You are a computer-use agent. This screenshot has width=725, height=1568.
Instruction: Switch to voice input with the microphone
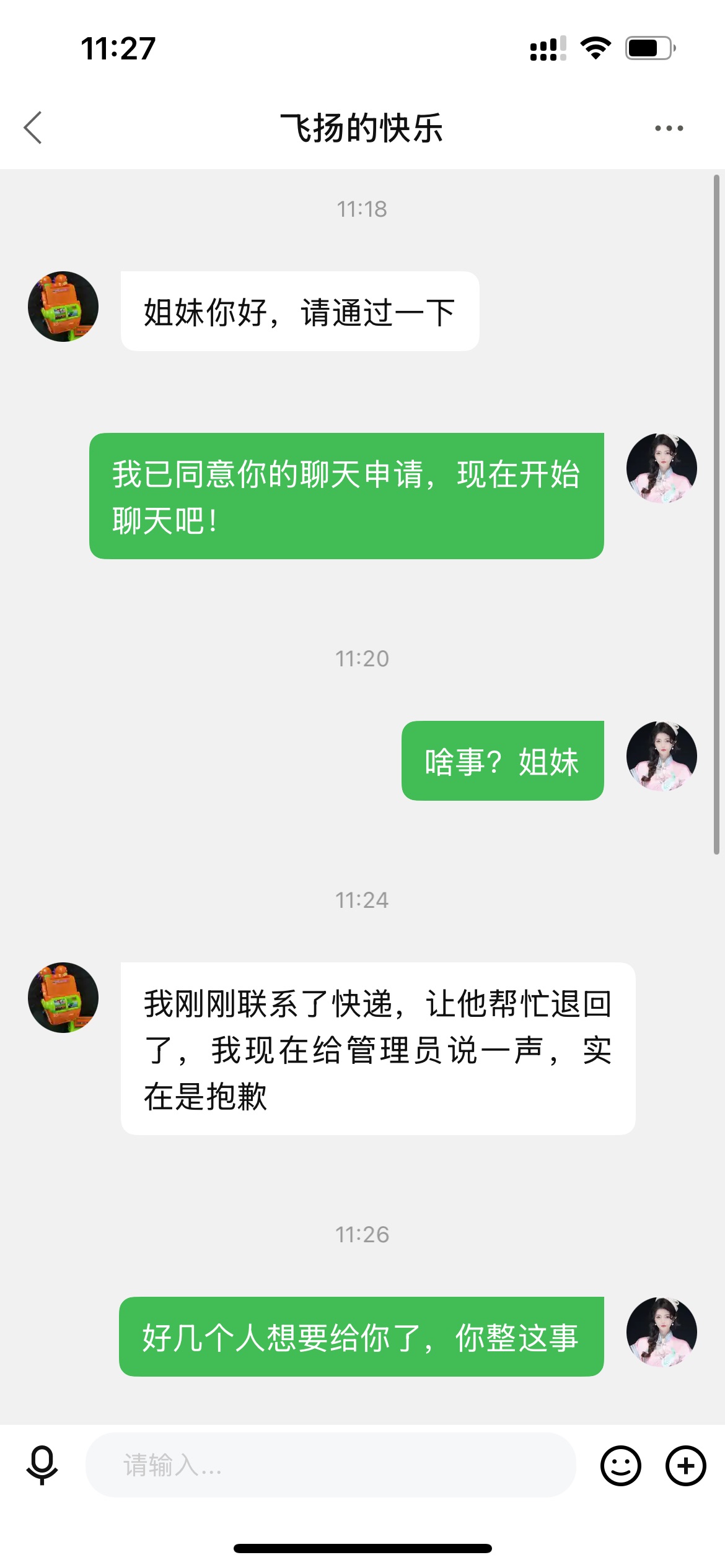(x=42, y=1465)
